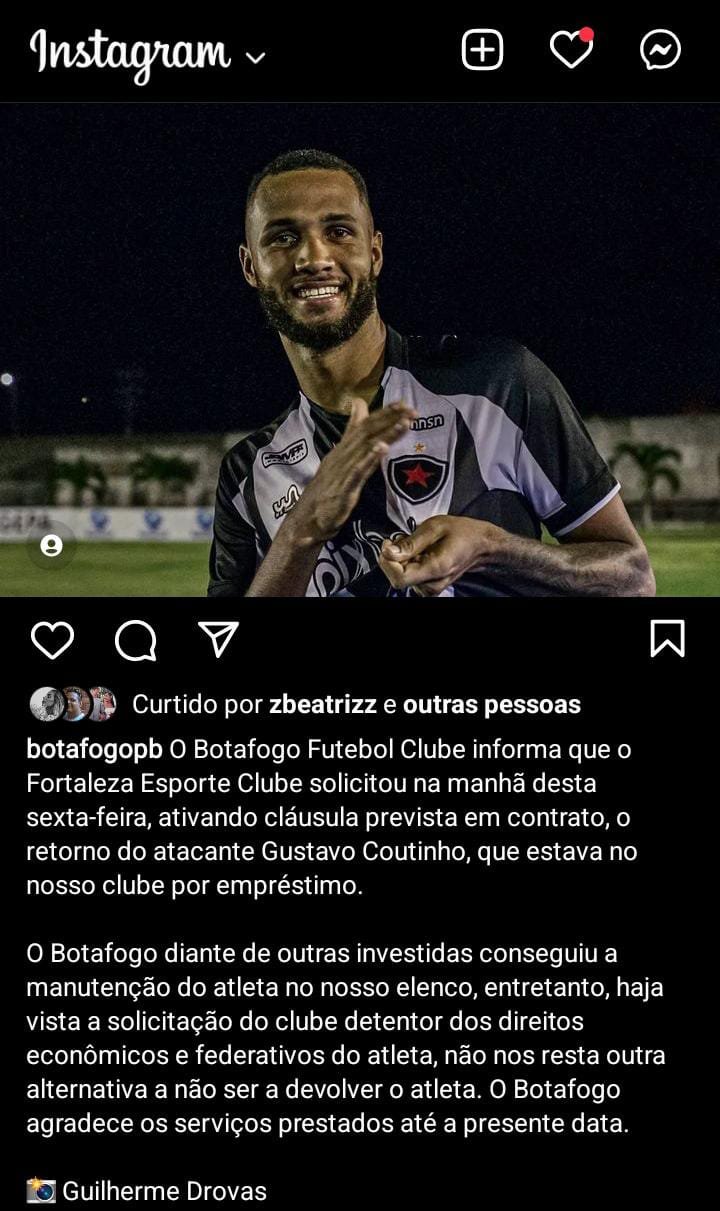Viewport: 720px width, 1211px height.
Task: Open the botafogopb profile from caption
Action: 94,749
